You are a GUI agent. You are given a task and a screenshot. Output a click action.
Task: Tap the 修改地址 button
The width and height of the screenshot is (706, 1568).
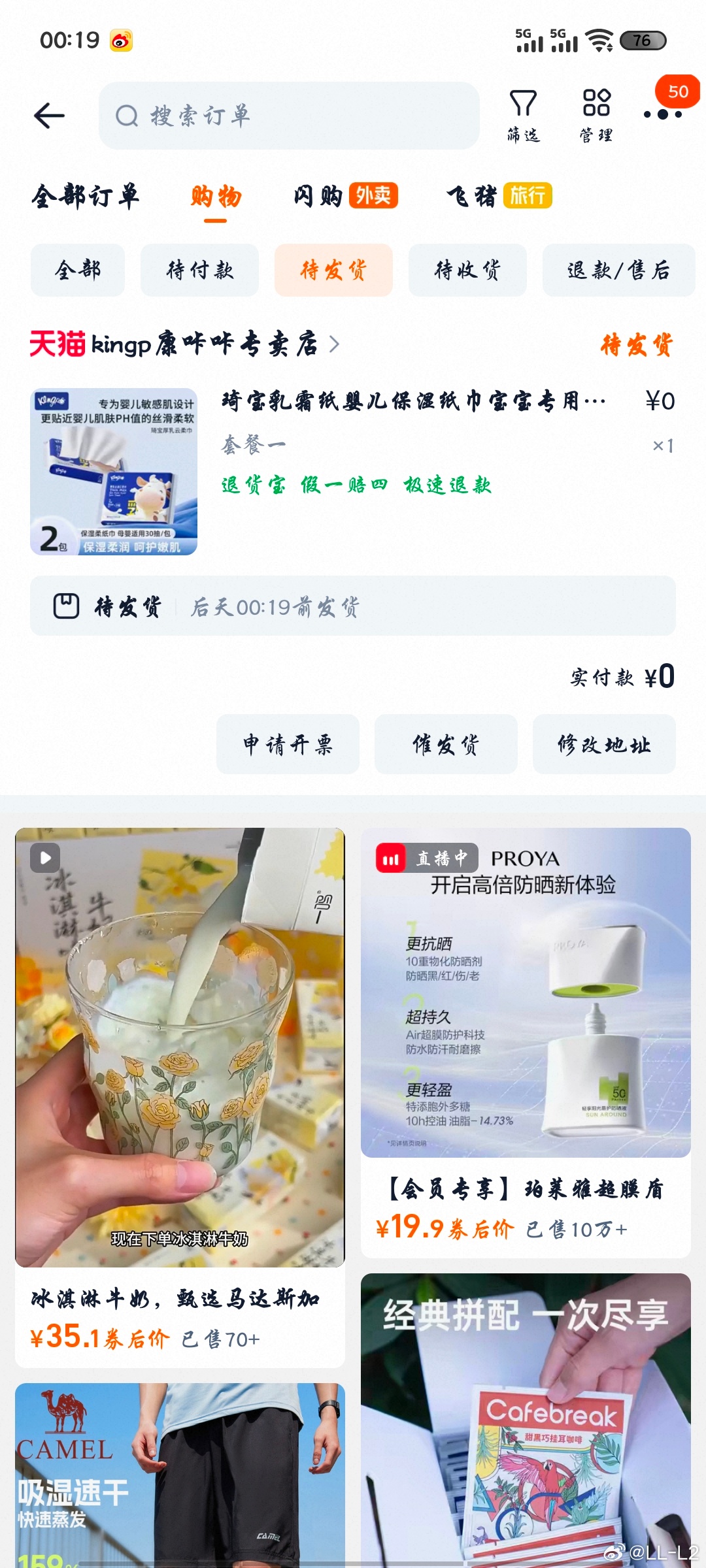point(604,744)
